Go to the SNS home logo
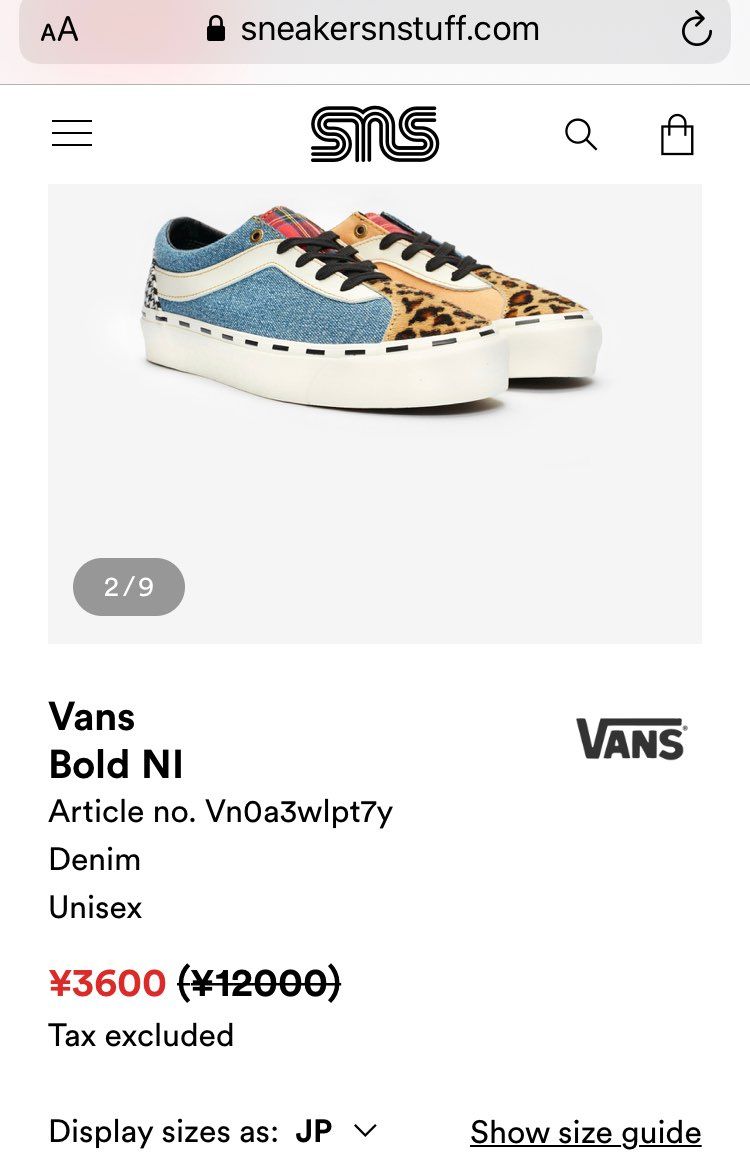 click(x=375, y=134)
